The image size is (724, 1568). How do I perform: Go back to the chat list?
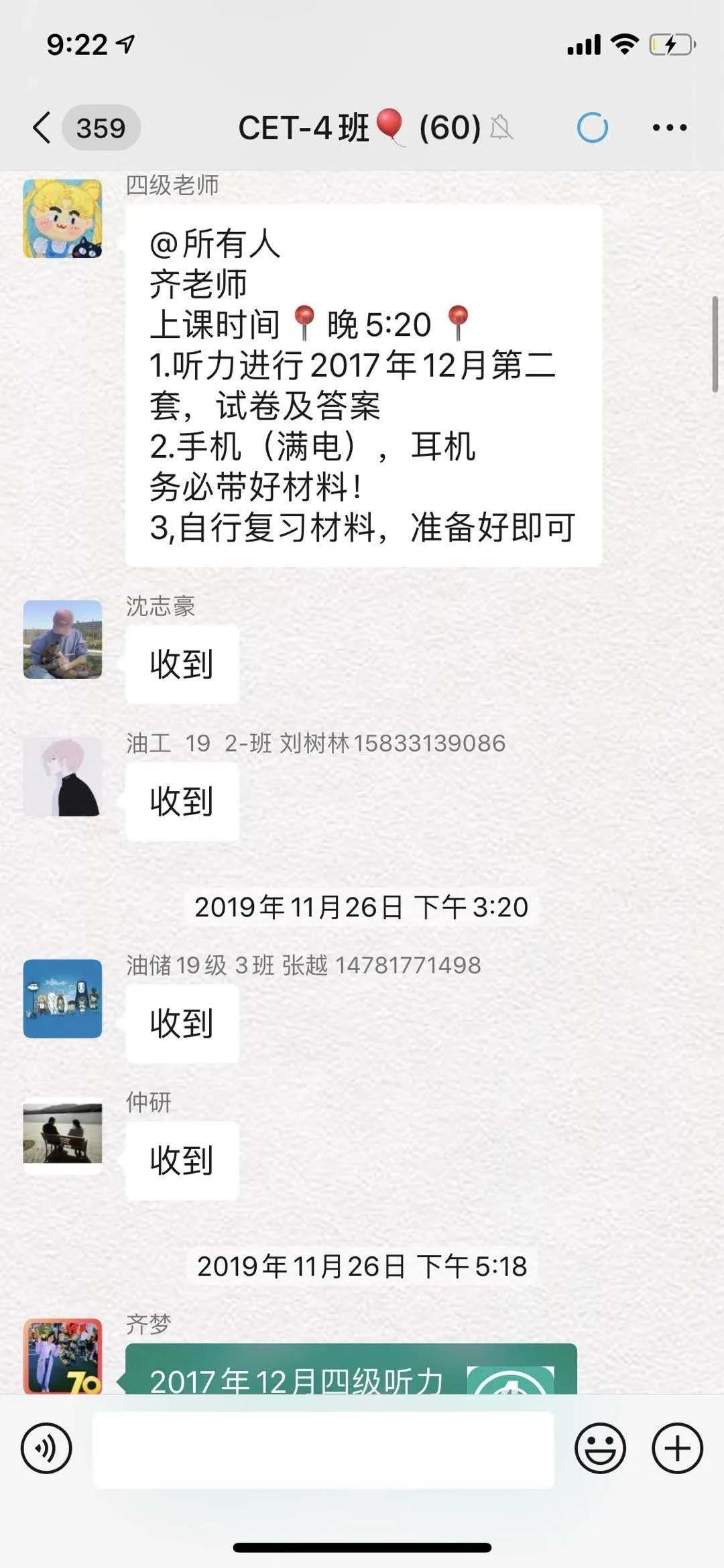(43, 127)
